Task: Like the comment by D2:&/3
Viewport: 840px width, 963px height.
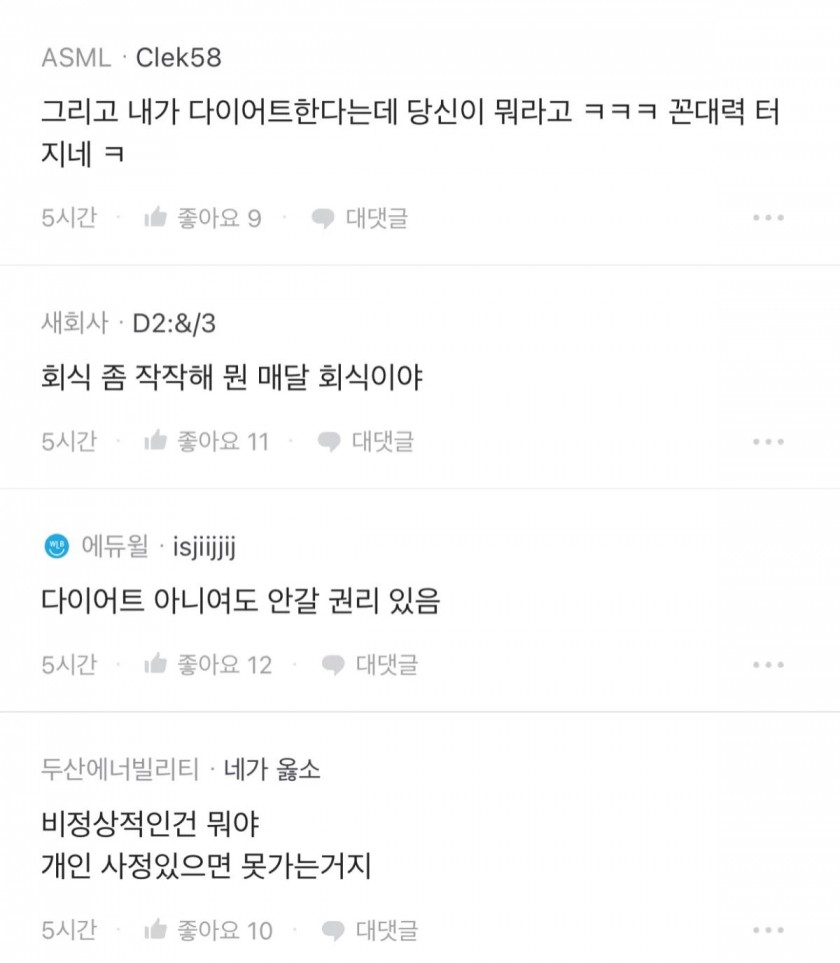Action: 207,441
